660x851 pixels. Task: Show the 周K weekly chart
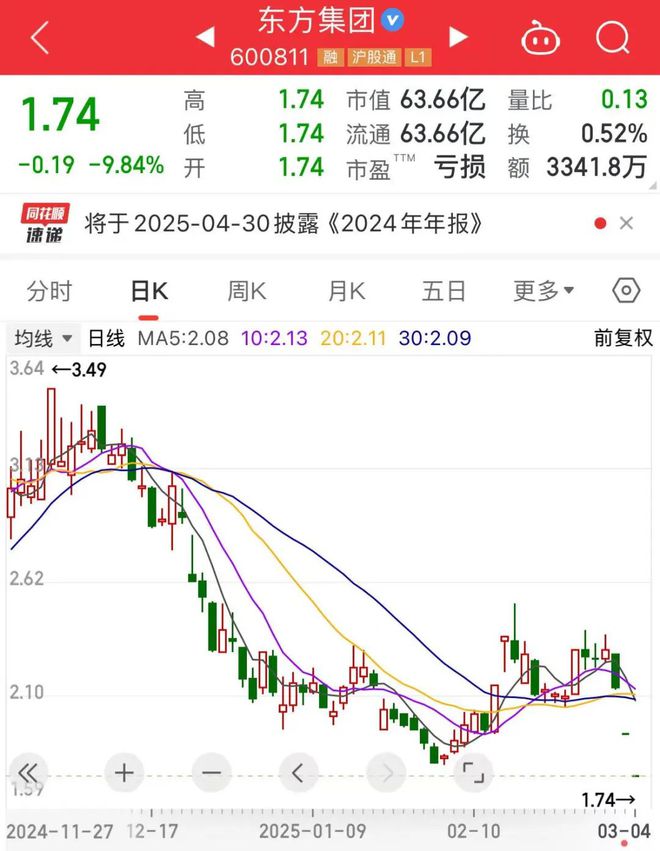[247, 291]
